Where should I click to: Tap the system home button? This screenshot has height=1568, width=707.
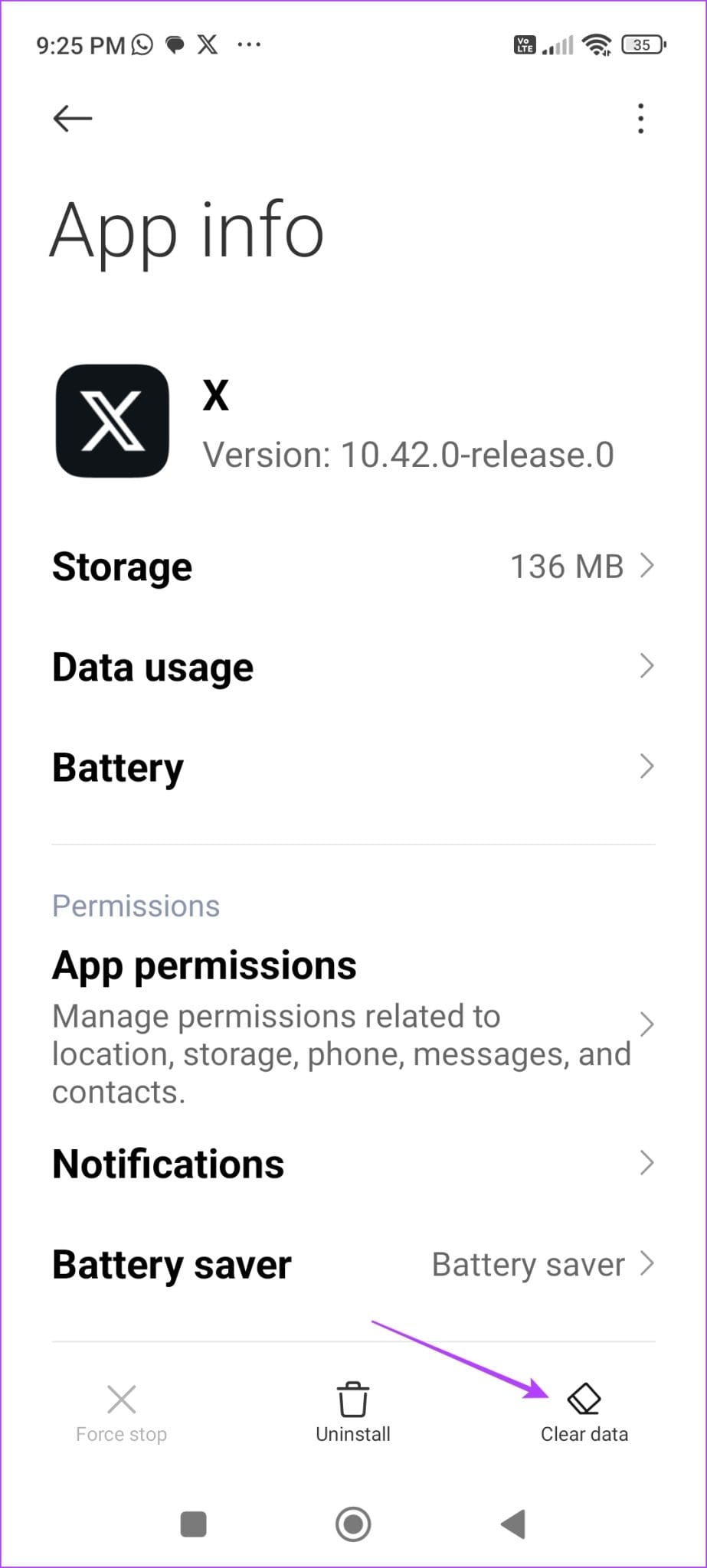click(353, 1524)
